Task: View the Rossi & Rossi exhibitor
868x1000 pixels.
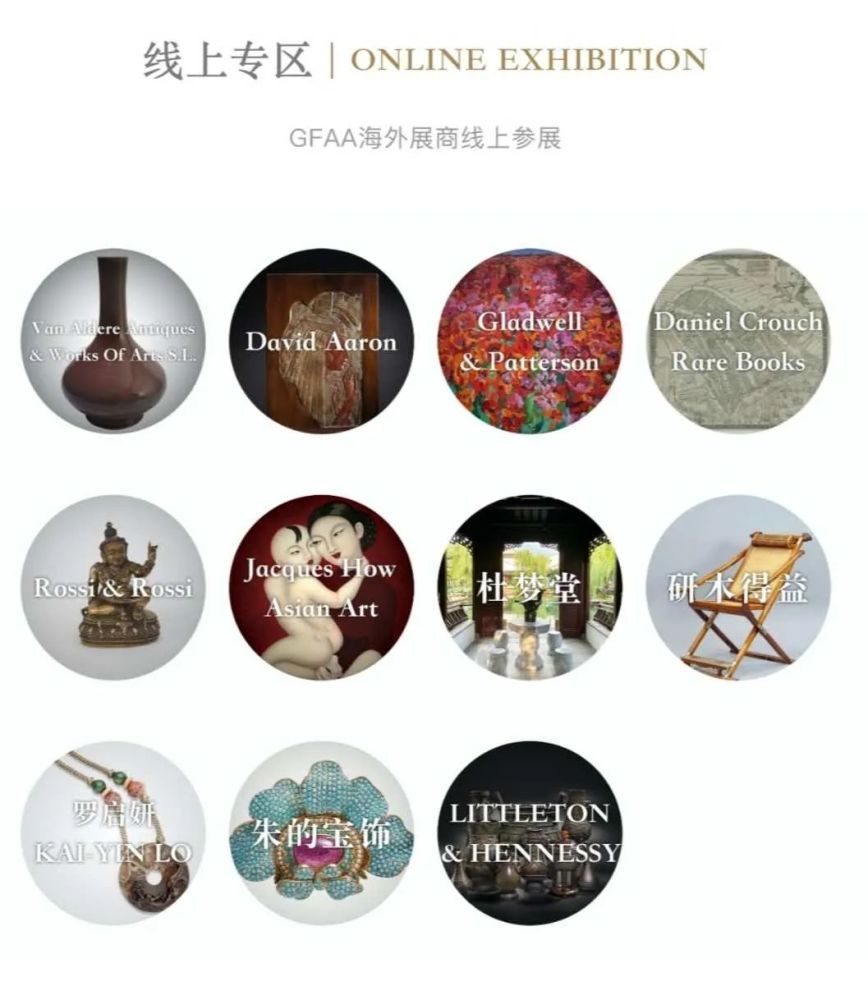Action: point(113,587)
